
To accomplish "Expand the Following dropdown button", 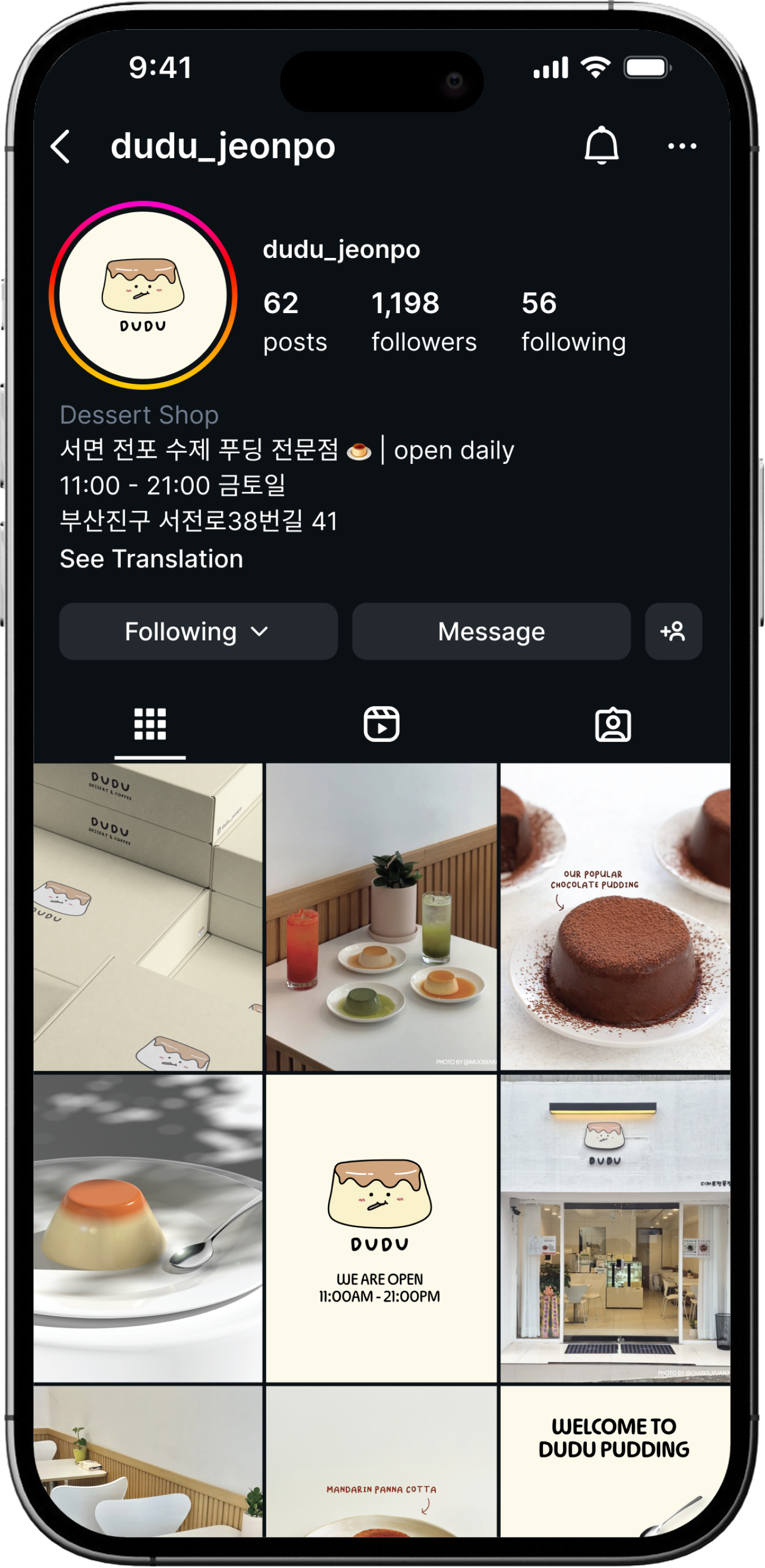I will click(x=198, y=631).
